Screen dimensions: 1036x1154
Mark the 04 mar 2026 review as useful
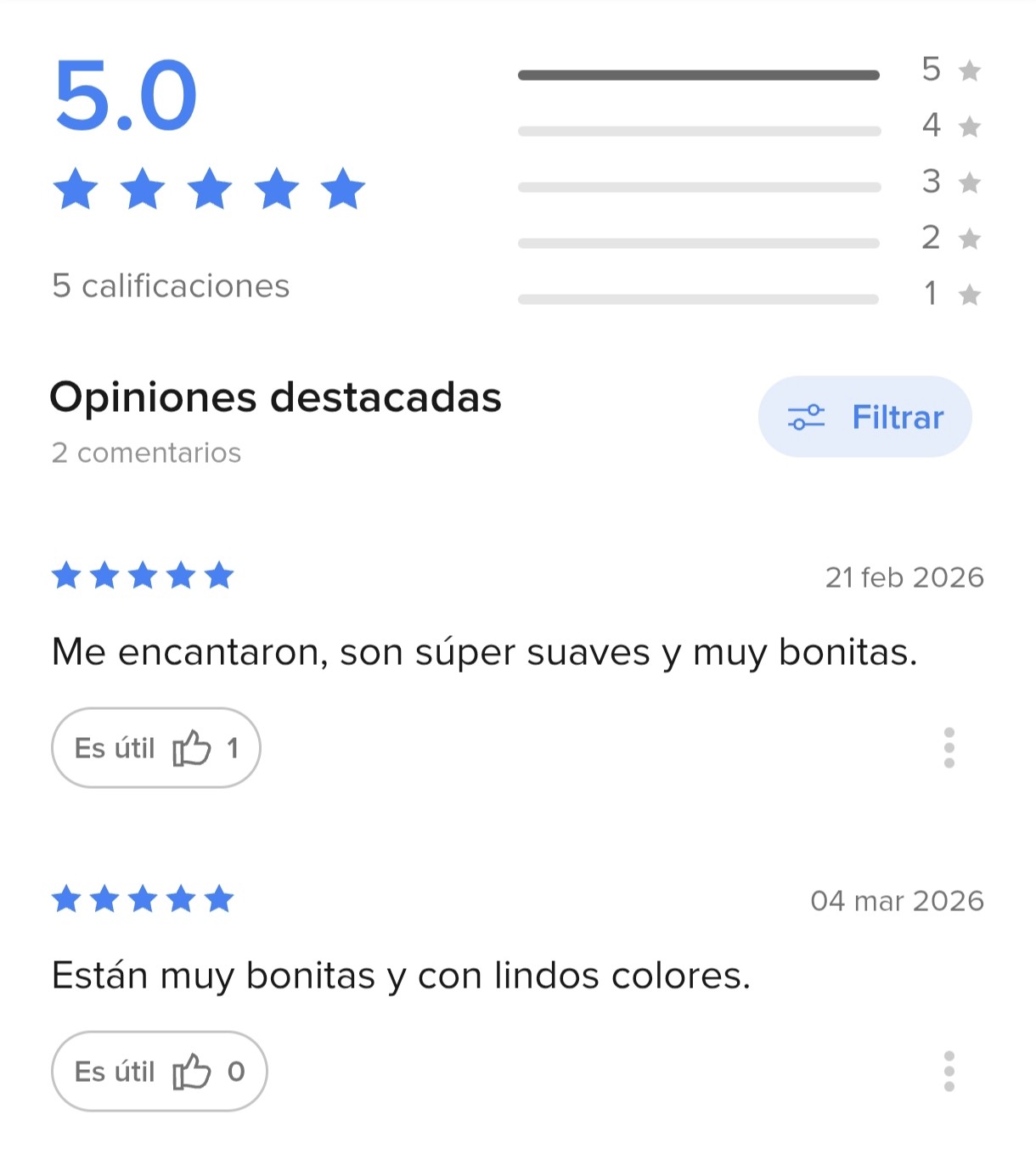pyautogui.click(x=160, y=1072)
